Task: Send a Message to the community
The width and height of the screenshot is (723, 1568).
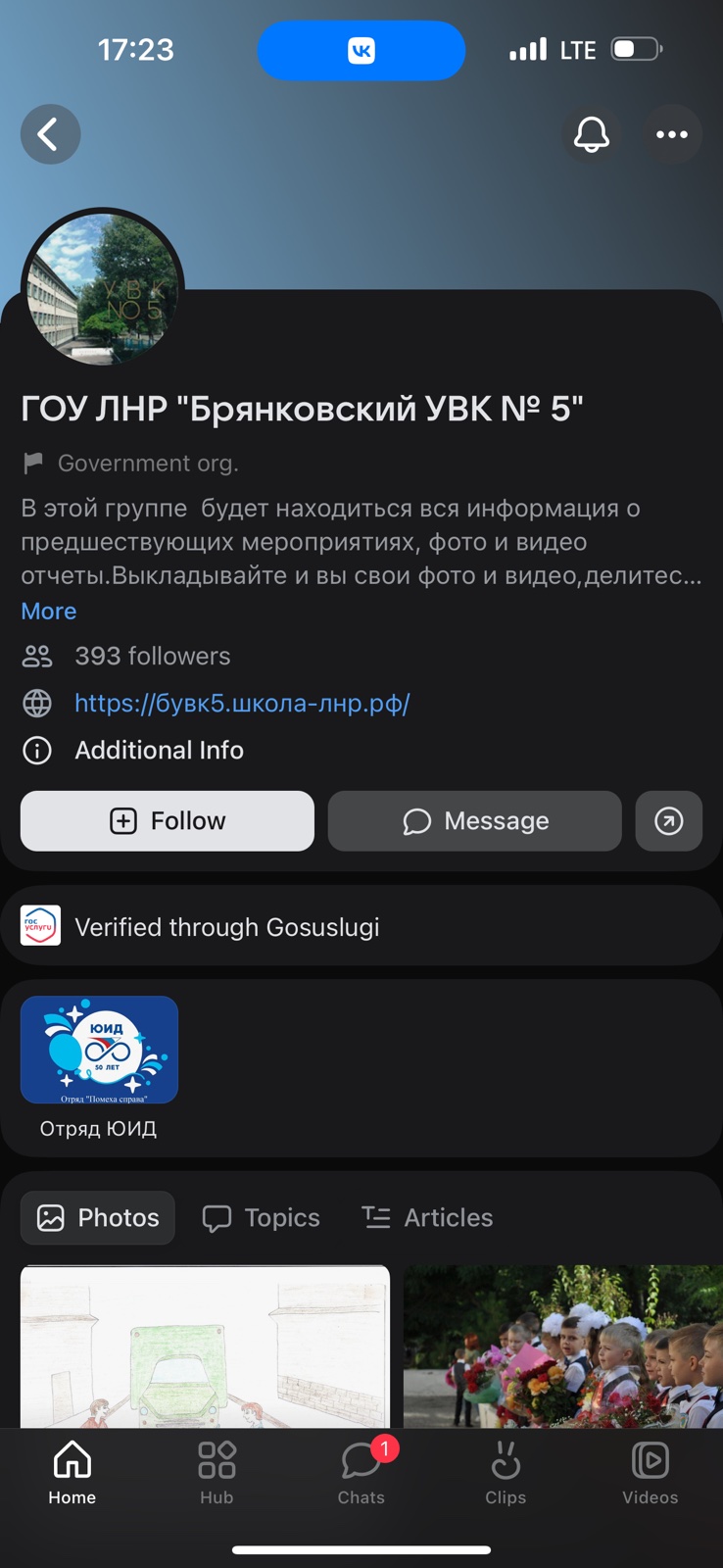Action: (x=475, y=821)
